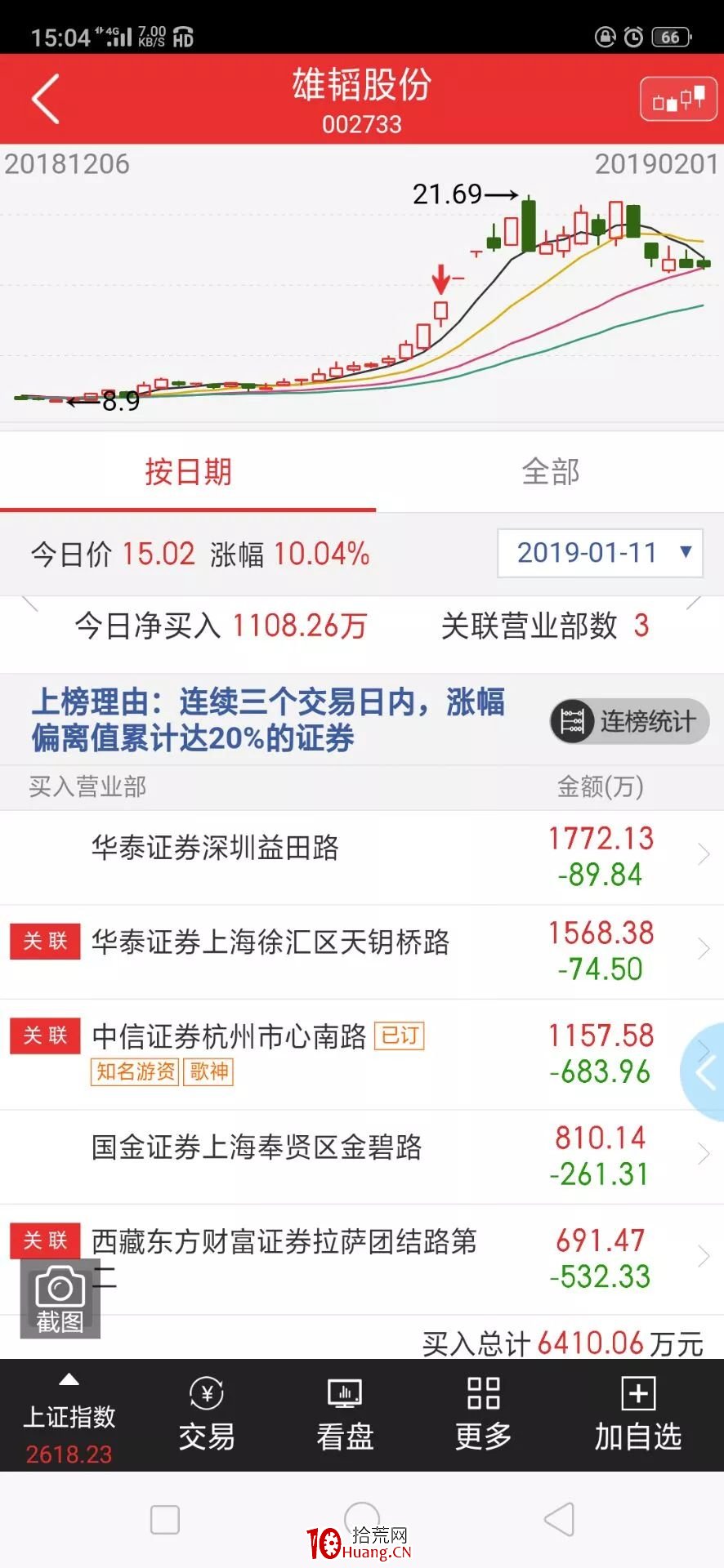Image resolution: width=724 pixels, height=1568 pixels.
Task: Tap the 知名游资 tag
Action: tap(134, 1073)
